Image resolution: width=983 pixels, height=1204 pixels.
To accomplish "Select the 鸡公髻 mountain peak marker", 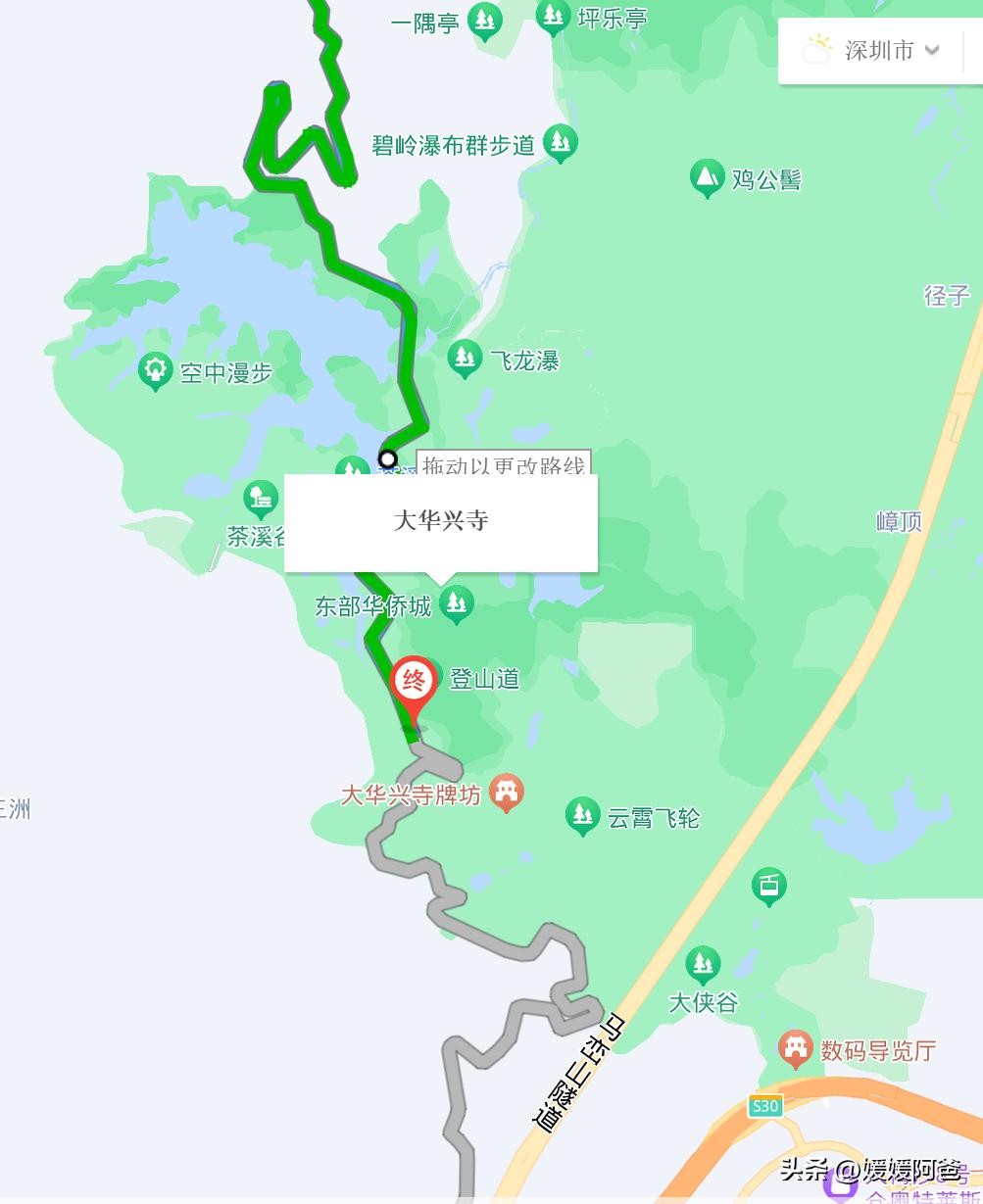I will click(707, 178).
